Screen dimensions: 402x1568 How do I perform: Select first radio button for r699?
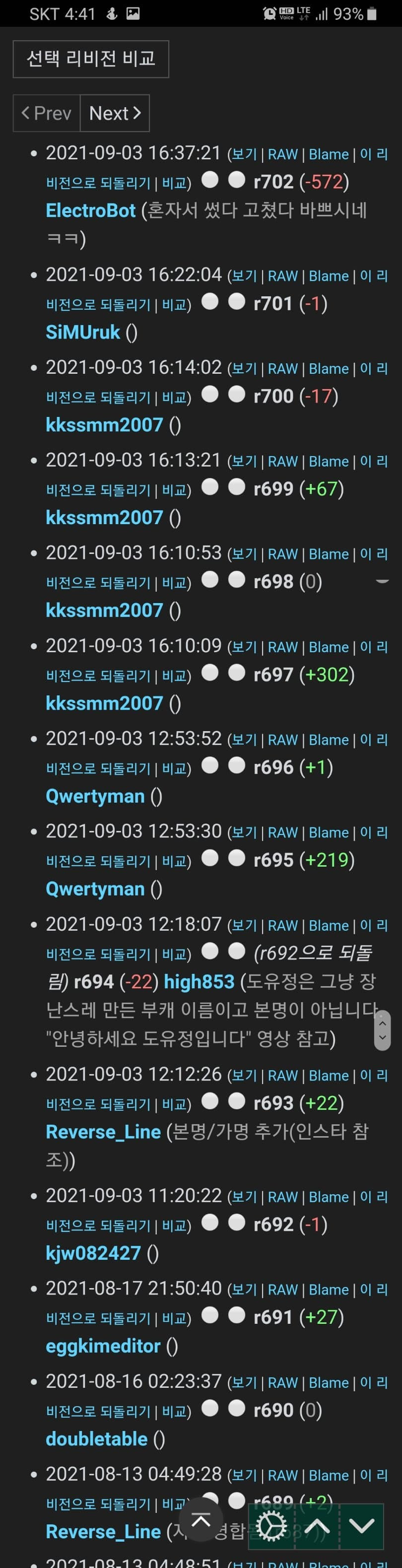210,486
